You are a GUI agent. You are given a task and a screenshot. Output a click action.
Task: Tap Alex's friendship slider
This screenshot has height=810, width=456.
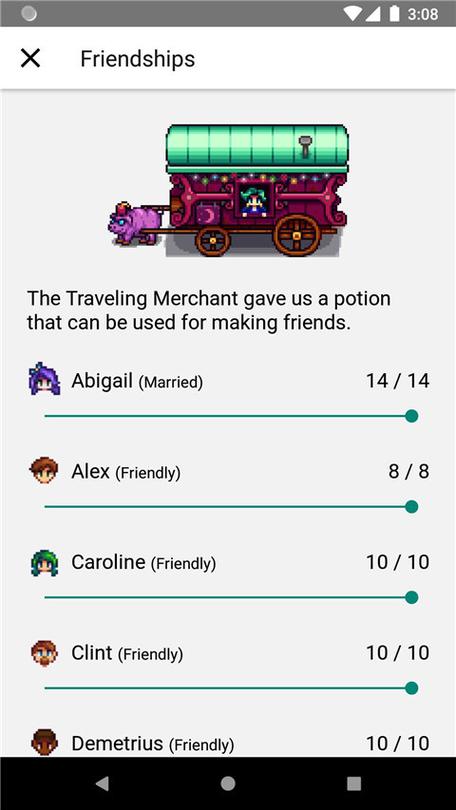(x=231, y=507)
